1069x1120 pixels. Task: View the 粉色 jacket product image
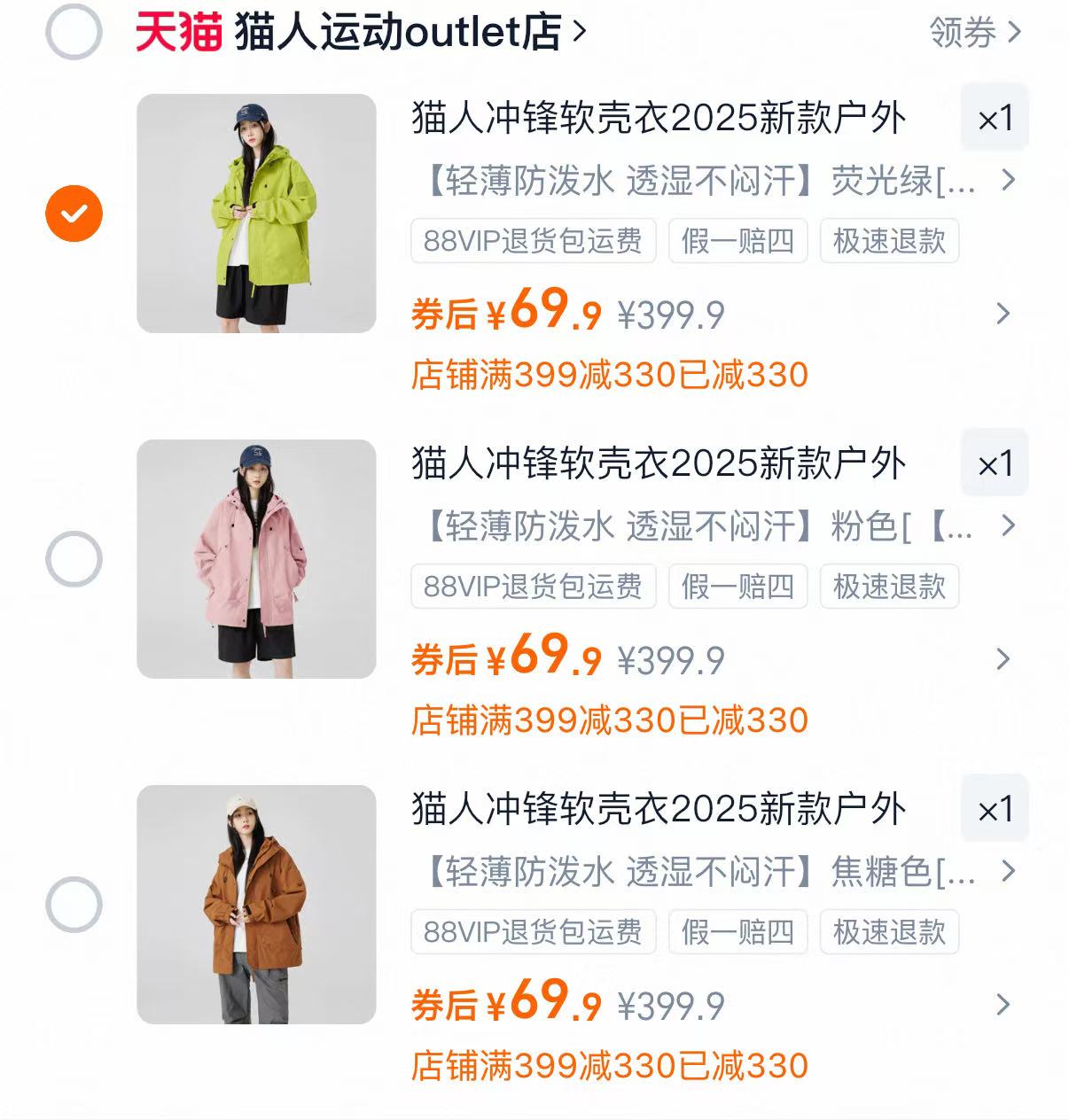click(x=256, y=559)
